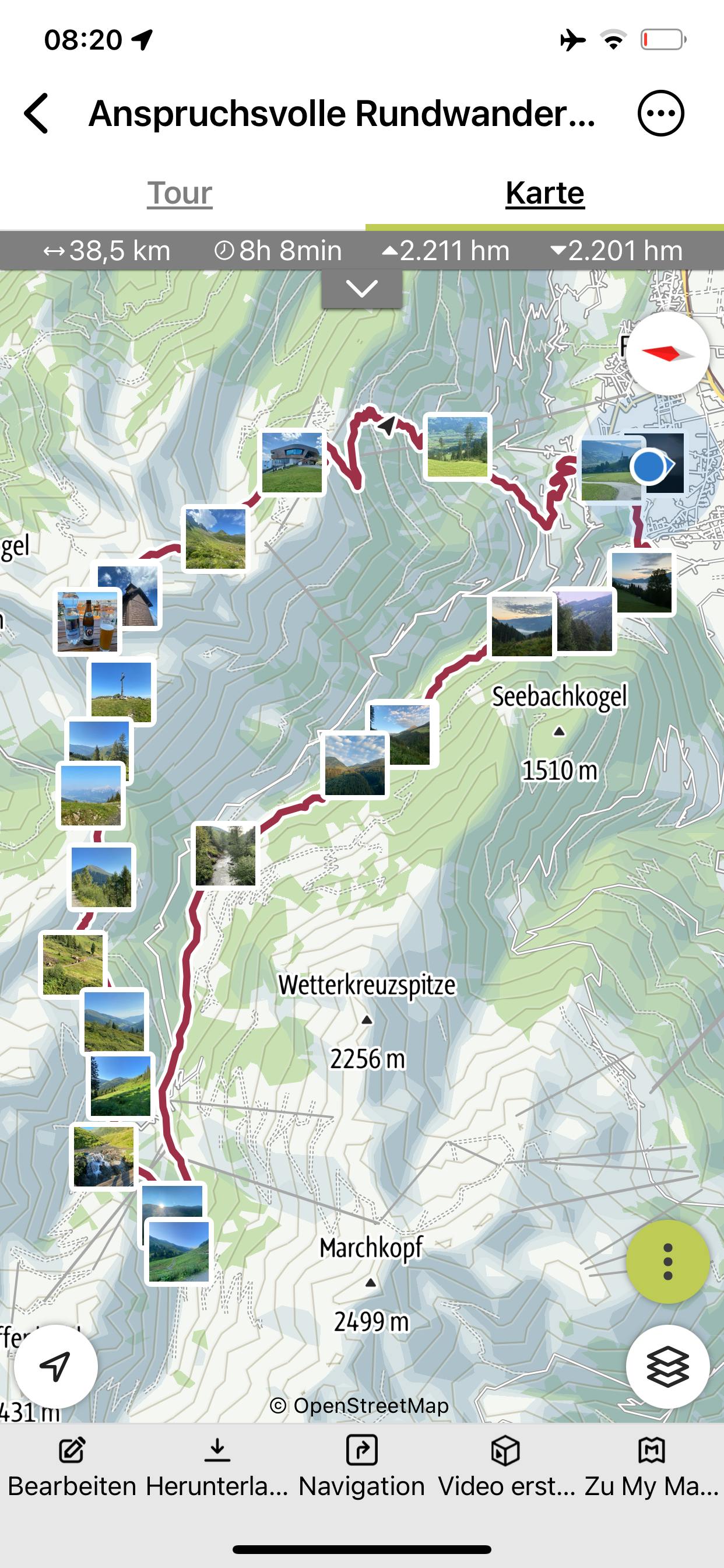Viewport: 724px width, 1568px height.
Task: Create a video of the tour
Action: coord(506,1468)
